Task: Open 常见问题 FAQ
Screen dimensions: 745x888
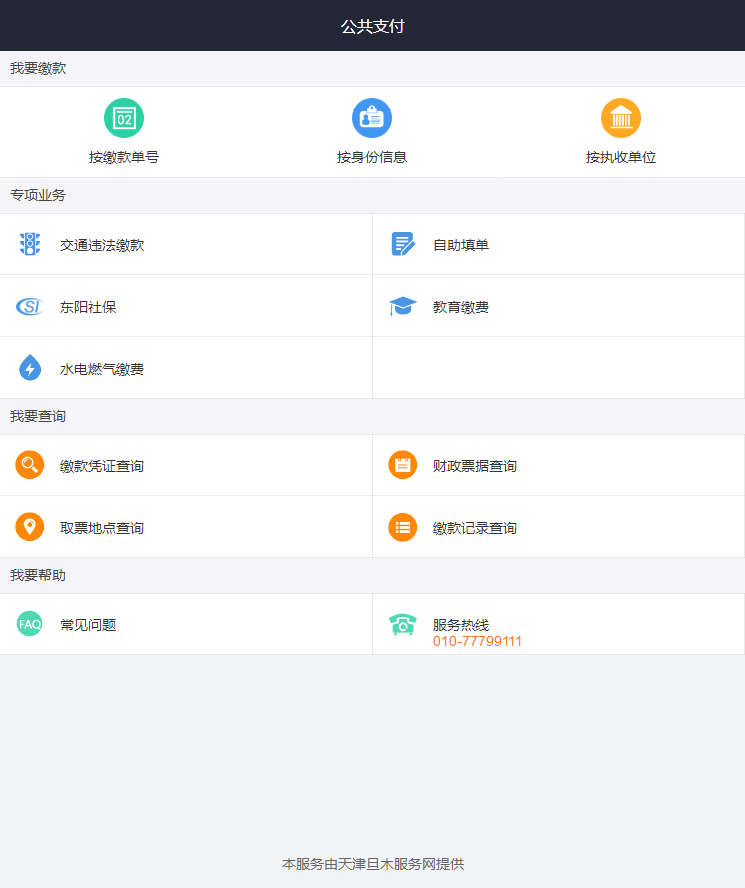Action: 186,625
